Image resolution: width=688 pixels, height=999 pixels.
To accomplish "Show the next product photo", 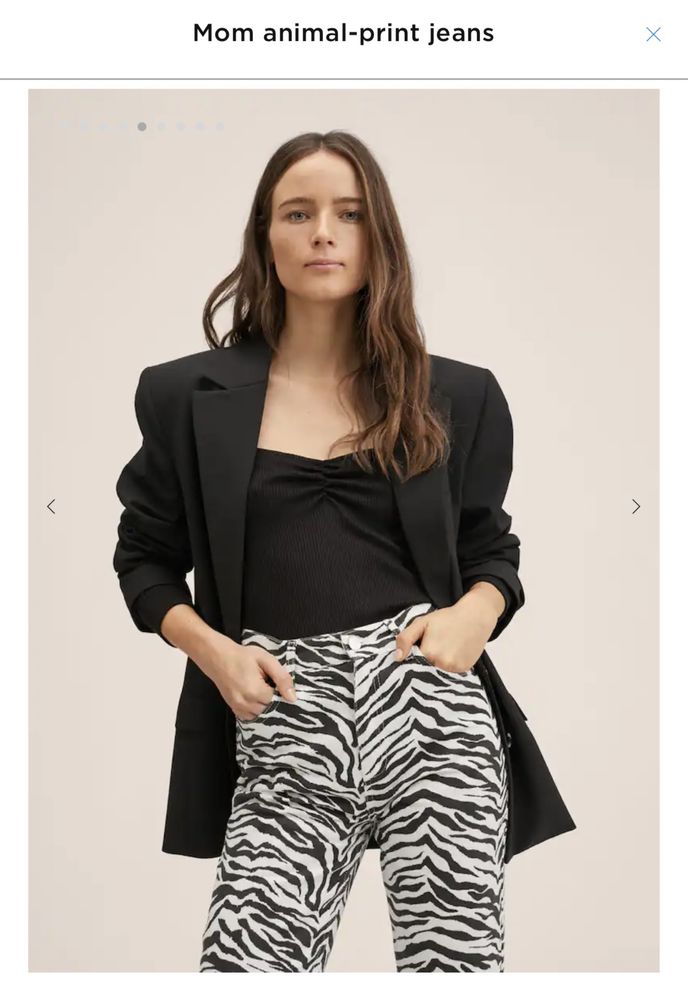I will coord(635,507).
